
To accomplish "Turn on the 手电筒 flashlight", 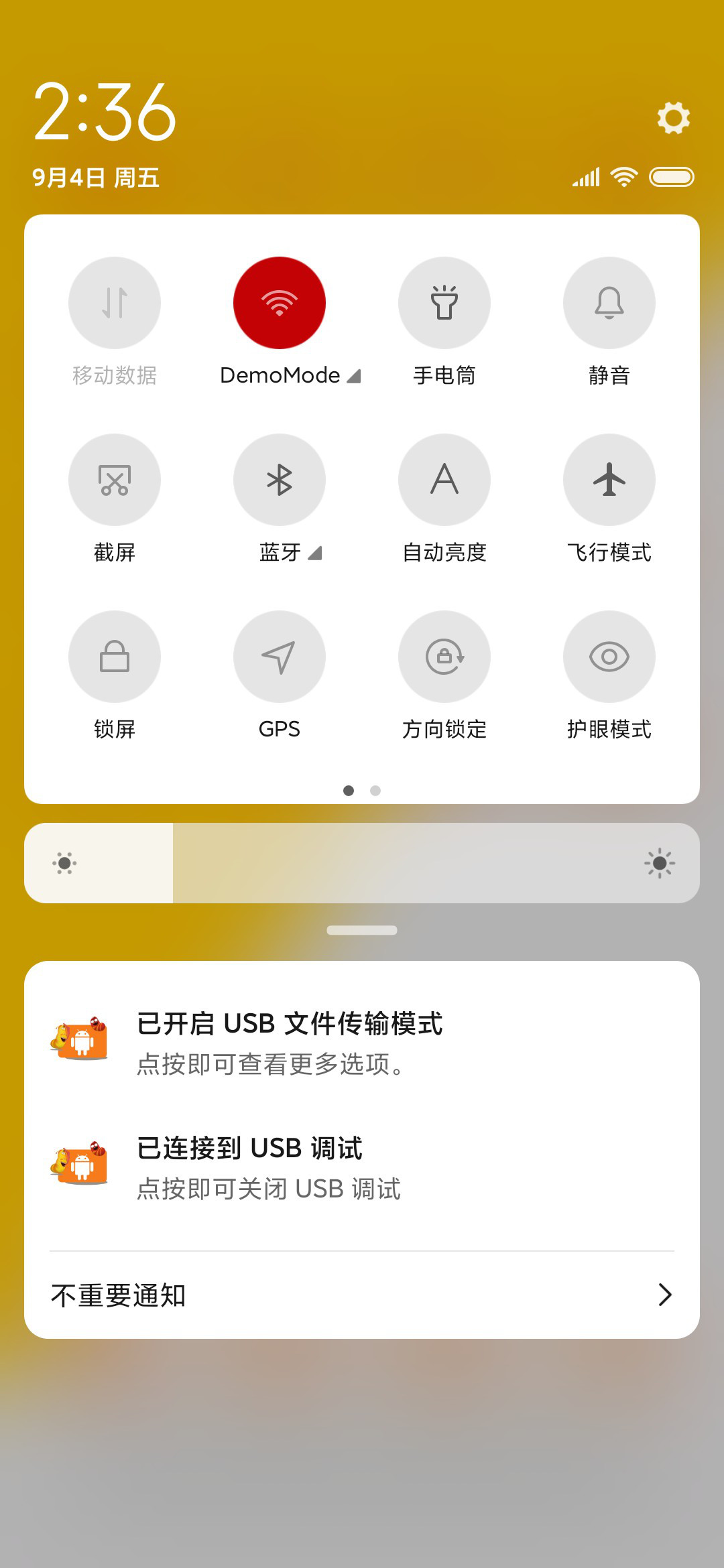I will coord(444,303).
